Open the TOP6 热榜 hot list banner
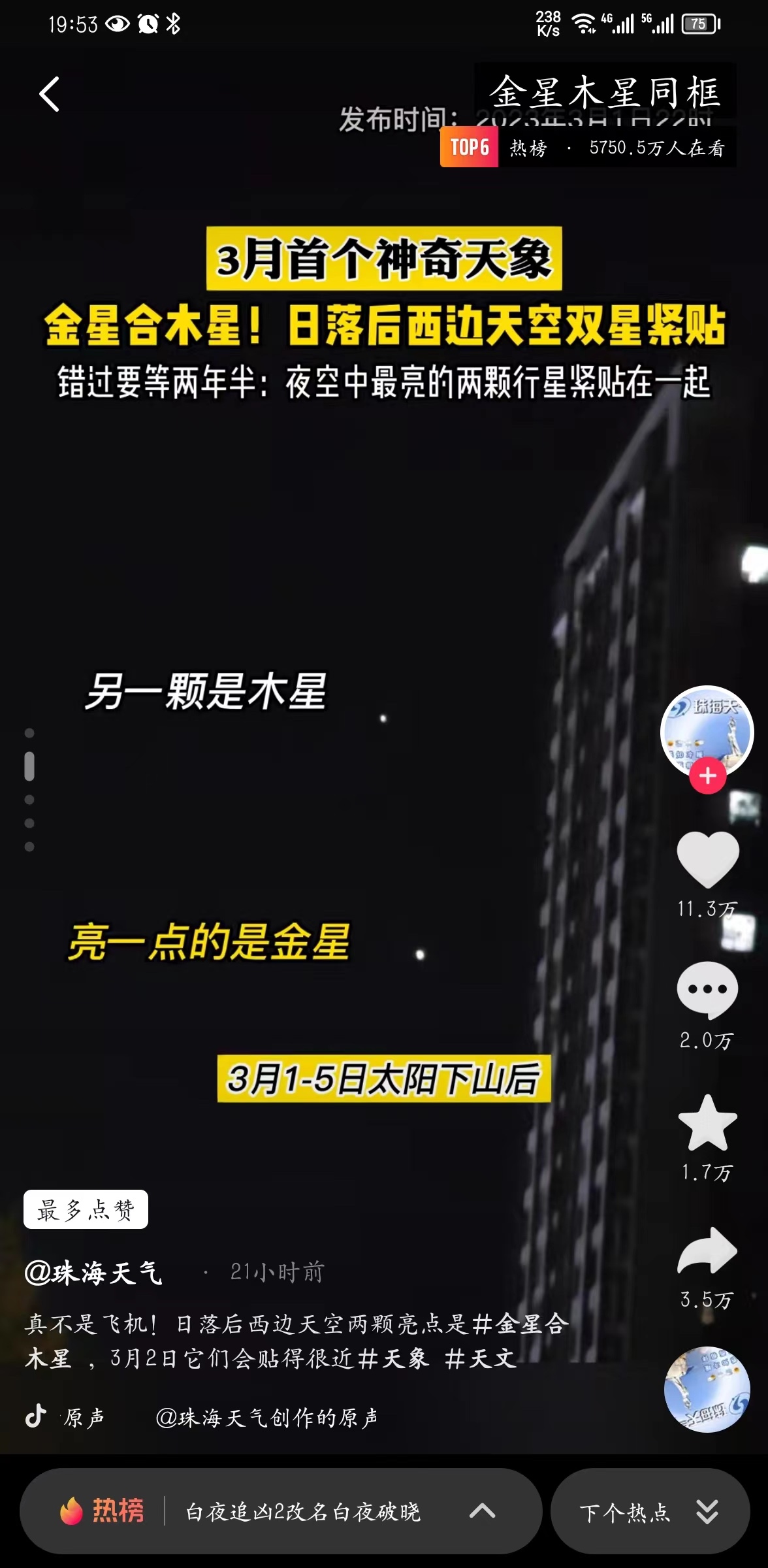 588,148
